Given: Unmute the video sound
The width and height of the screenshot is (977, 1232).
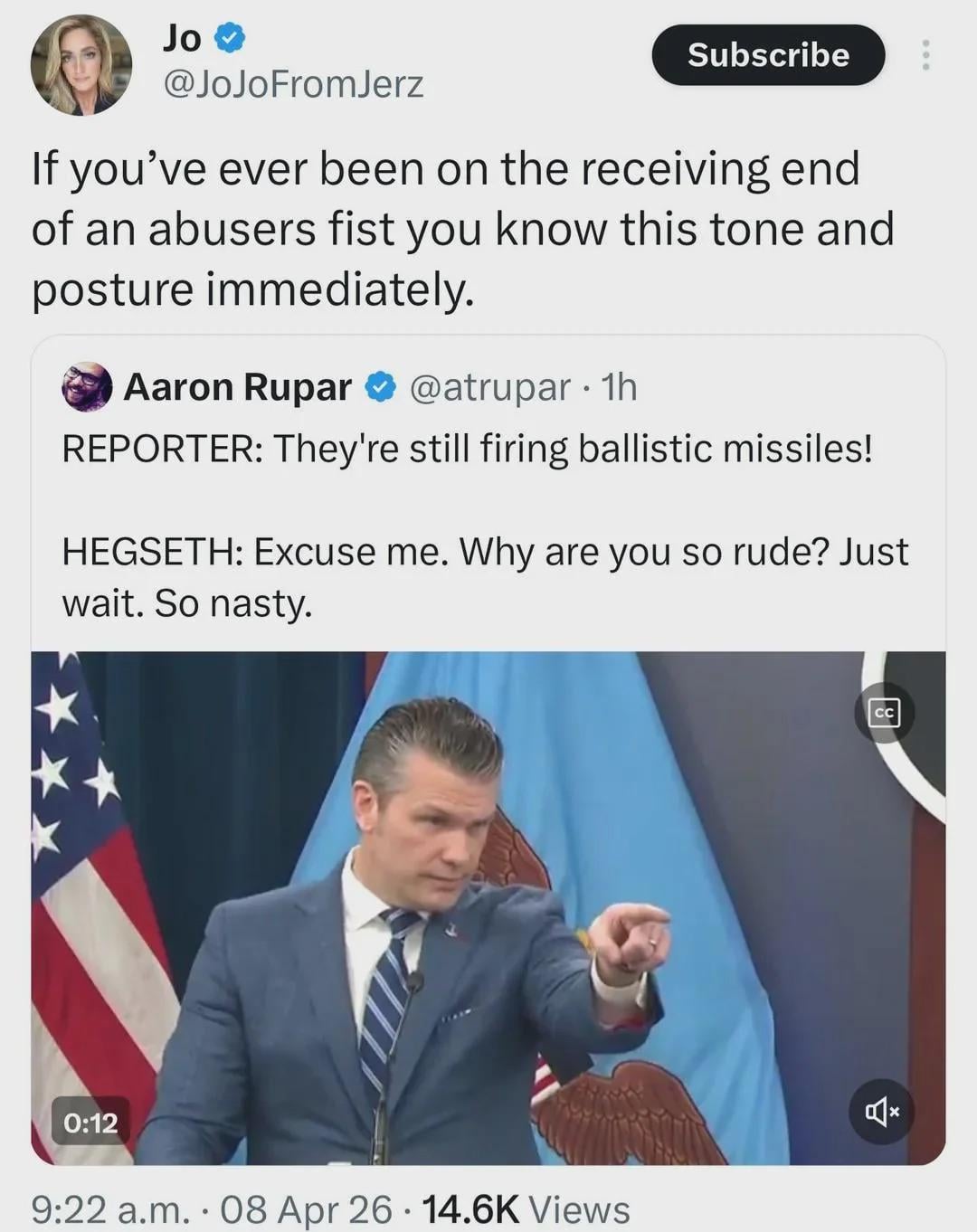Looking at the screenshot, I should (881, 1112).
